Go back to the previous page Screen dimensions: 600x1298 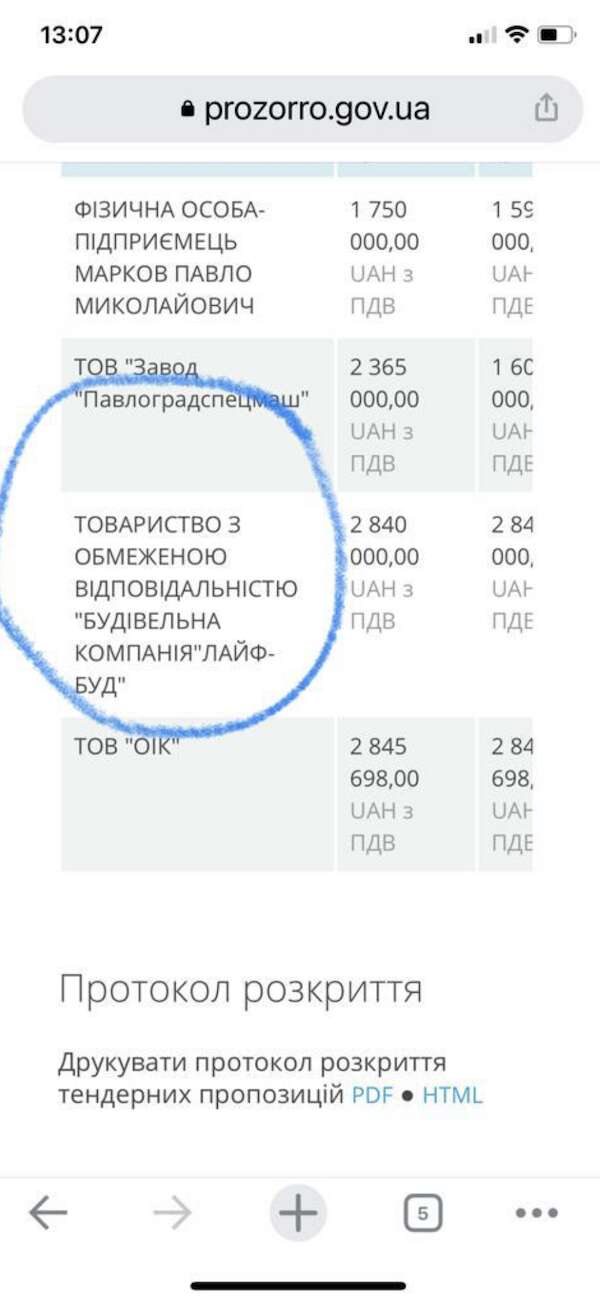pyautogui.click(x=48, y=1213)
